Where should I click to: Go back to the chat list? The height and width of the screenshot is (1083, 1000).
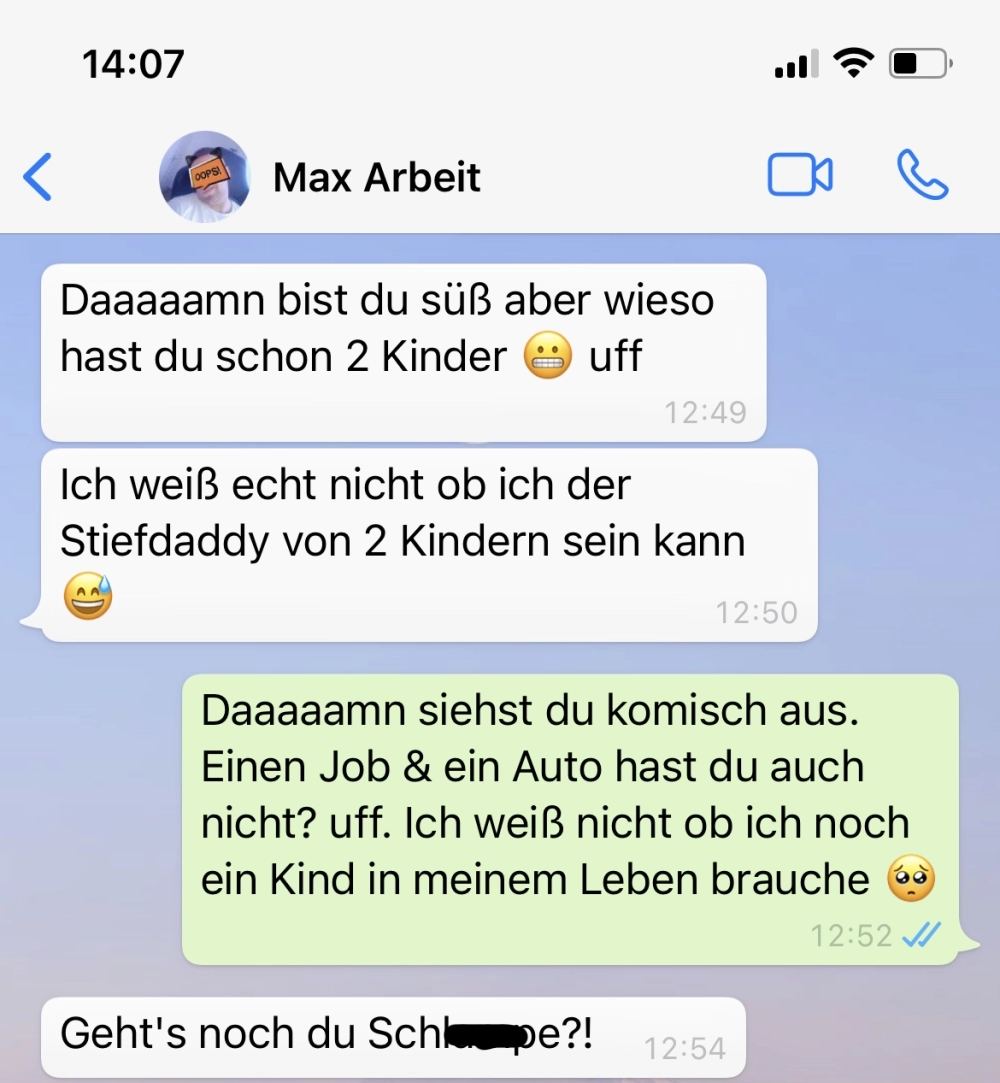pyautogui.click(x=38, y=178)
